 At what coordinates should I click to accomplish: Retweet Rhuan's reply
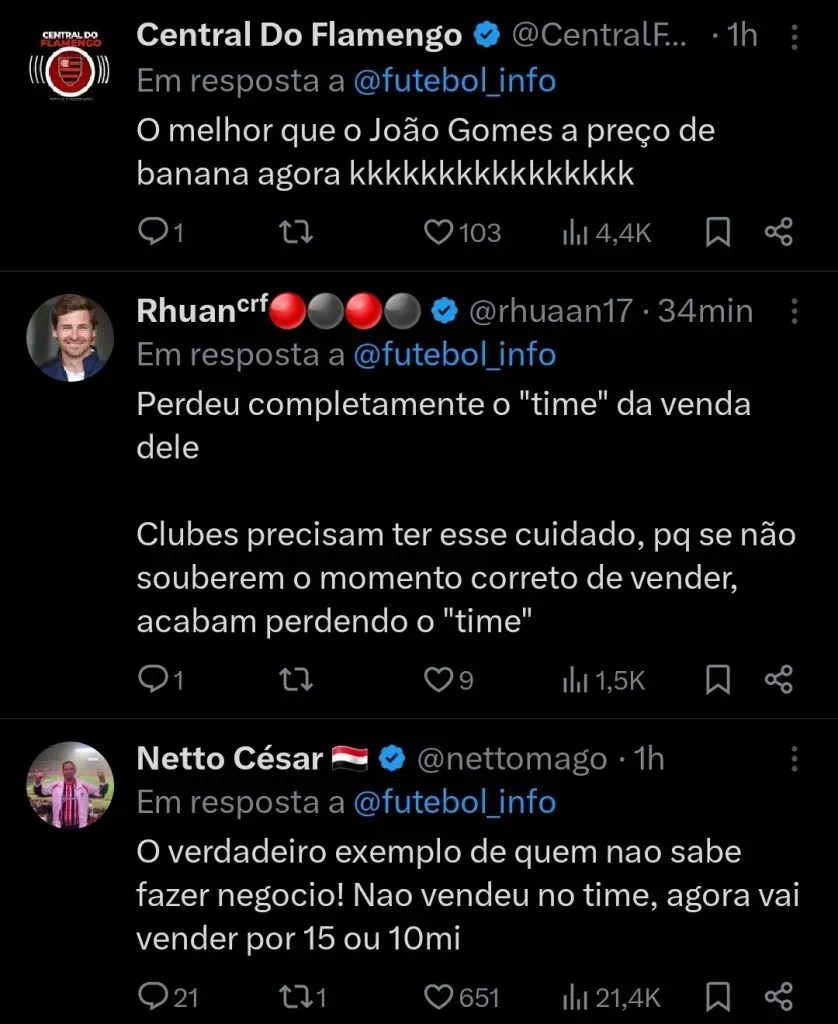click(x=295, y=679)
